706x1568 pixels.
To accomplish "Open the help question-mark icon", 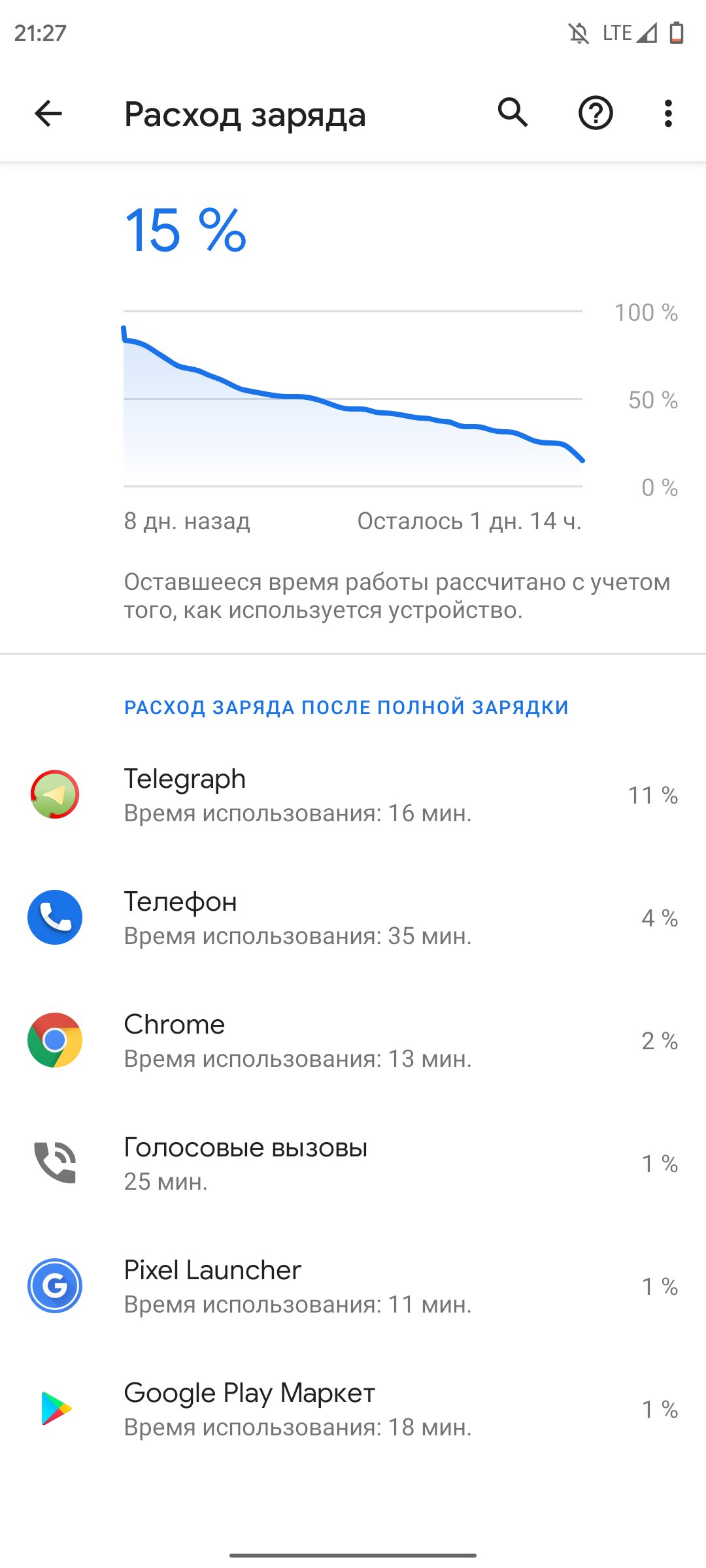I will click(596, 114).
